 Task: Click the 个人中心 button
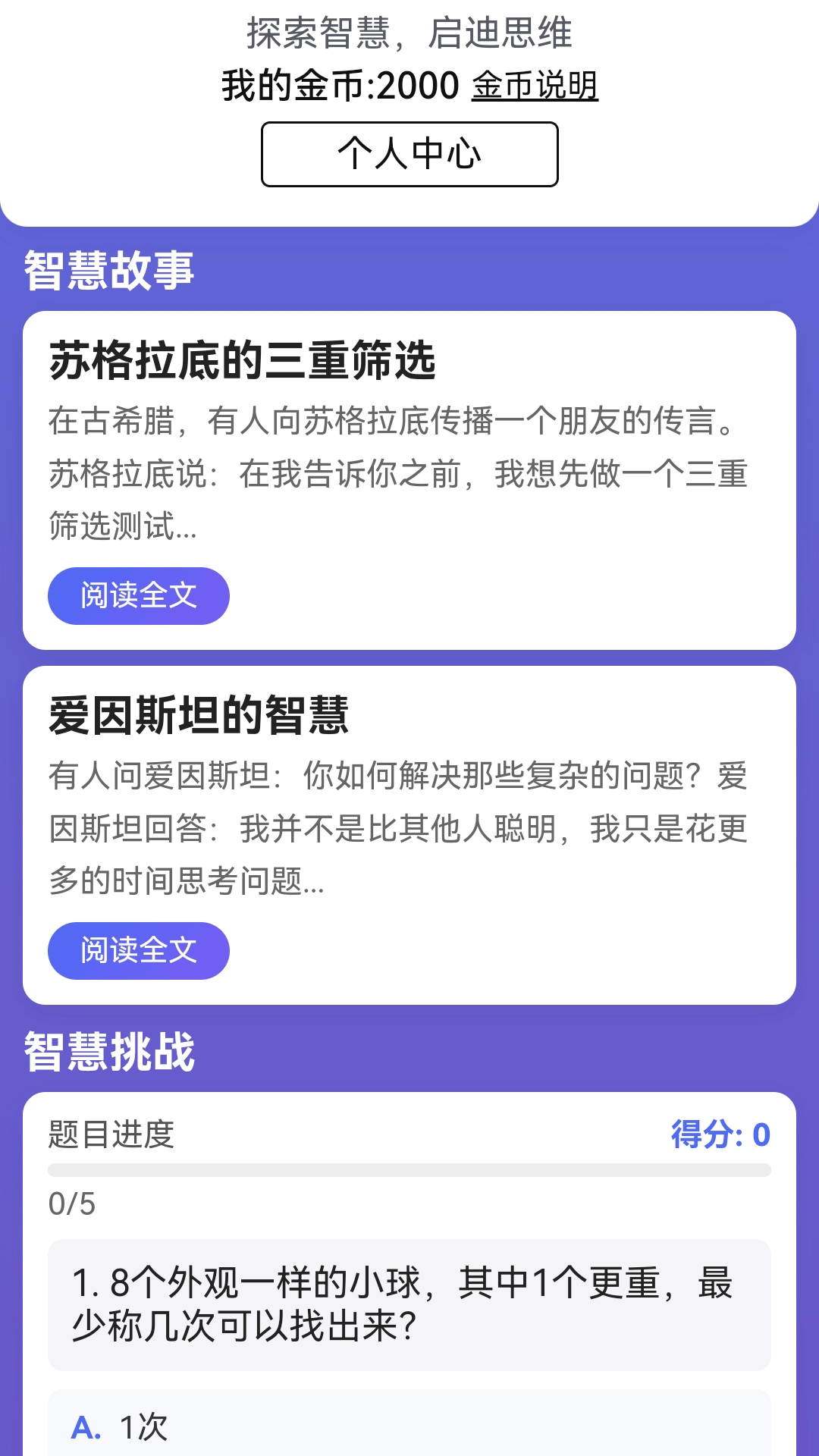point(409,154)
